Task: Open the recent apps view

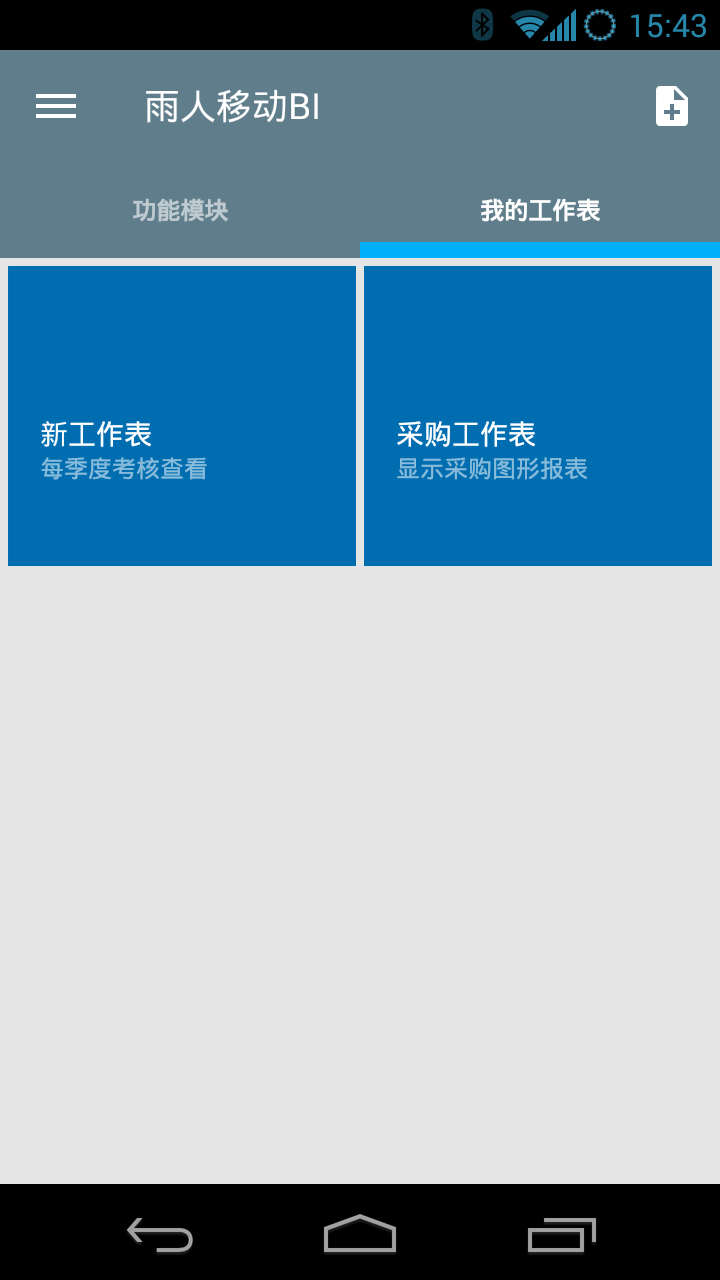Action: pos(561,1234)
